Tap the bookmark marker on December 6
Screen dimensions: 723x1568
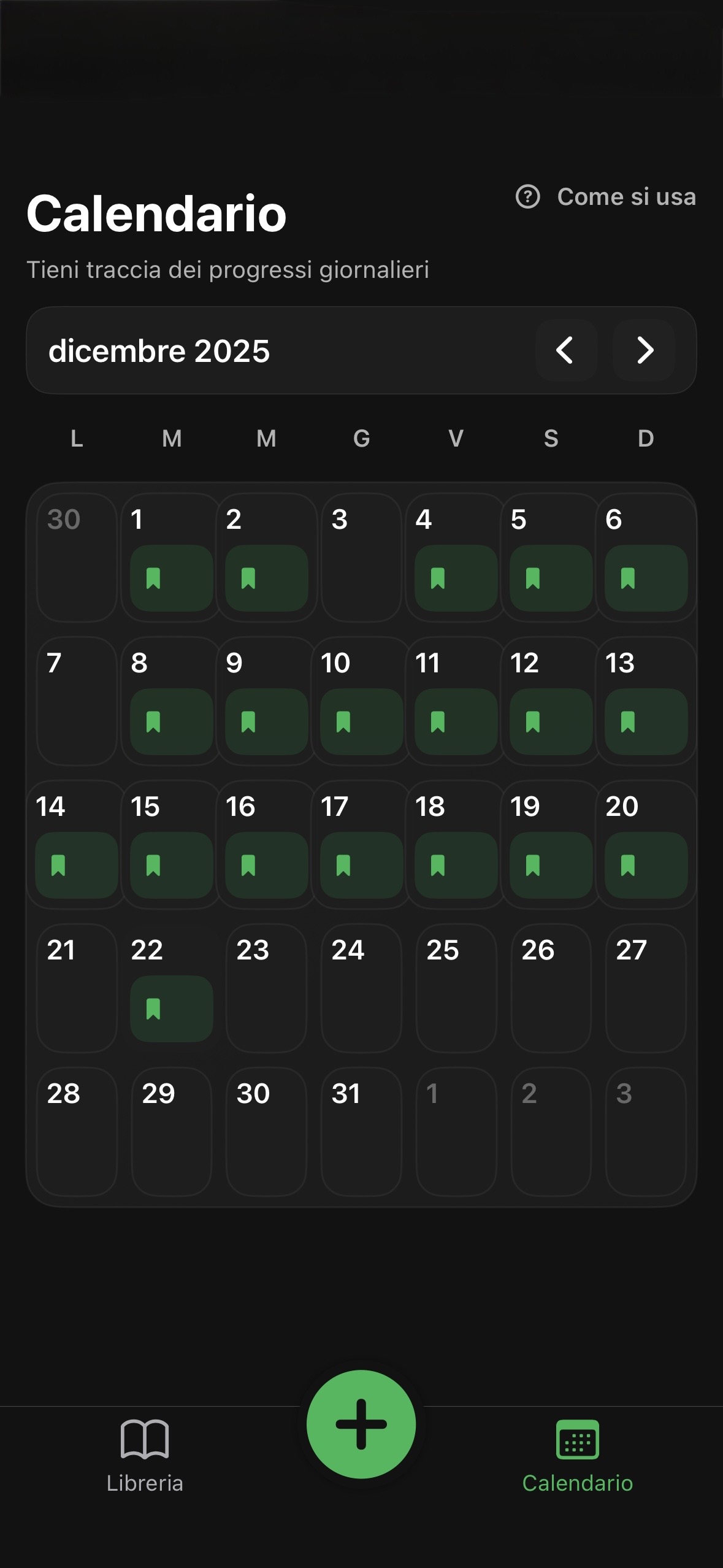point(628,577)
